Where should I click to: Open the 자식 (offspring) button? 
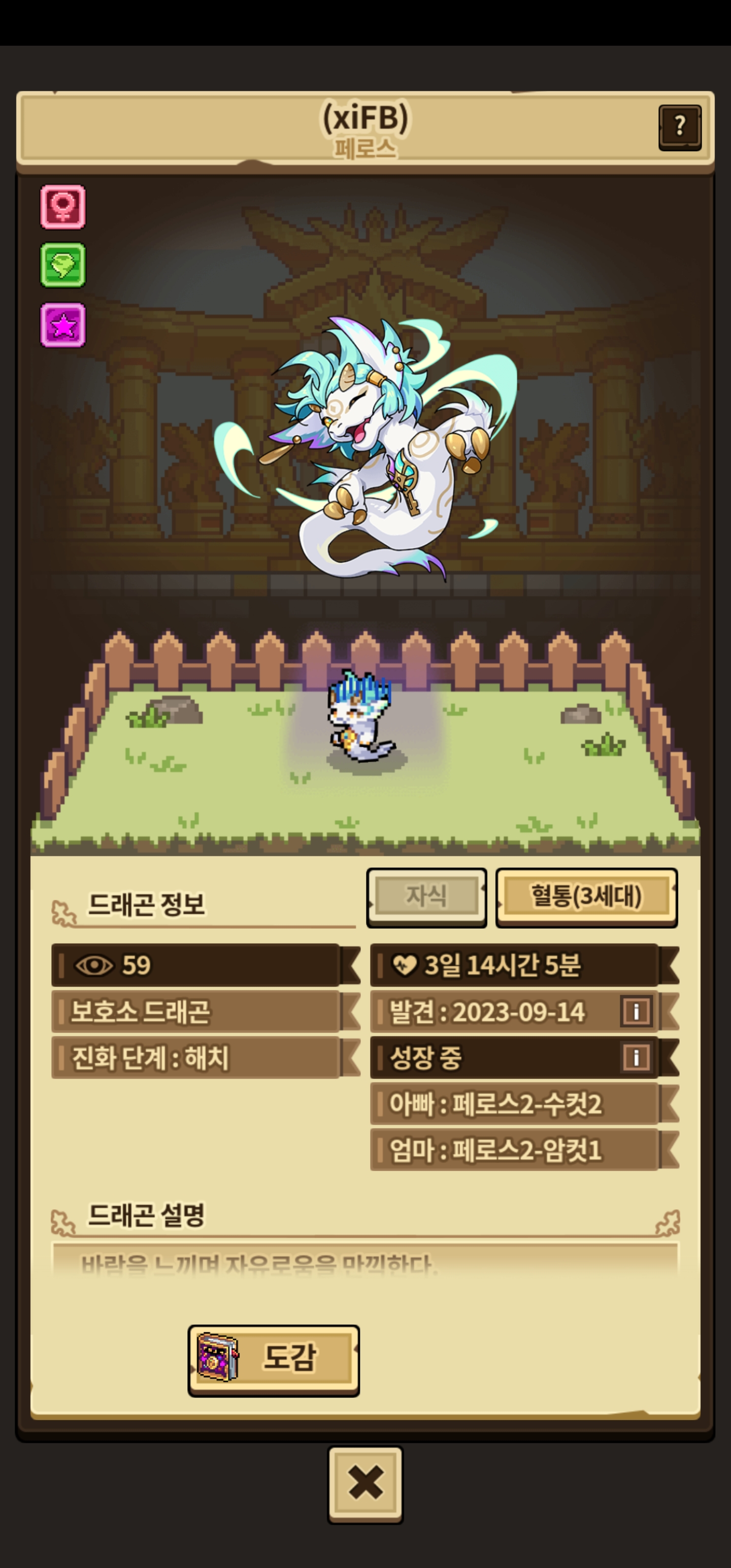[426, 897]
